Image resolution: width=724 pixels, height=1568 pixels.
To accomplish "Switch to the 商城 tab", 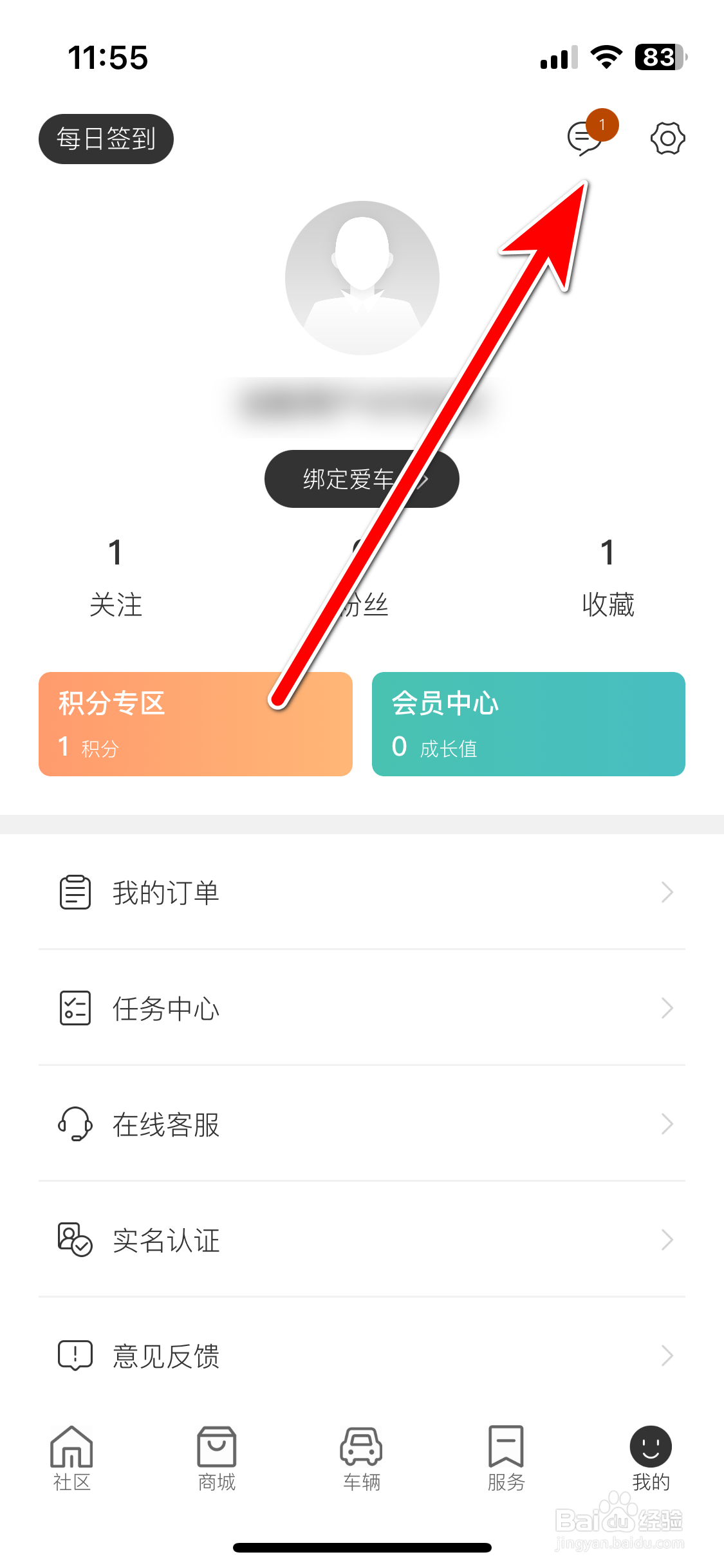I will 216,1459.
